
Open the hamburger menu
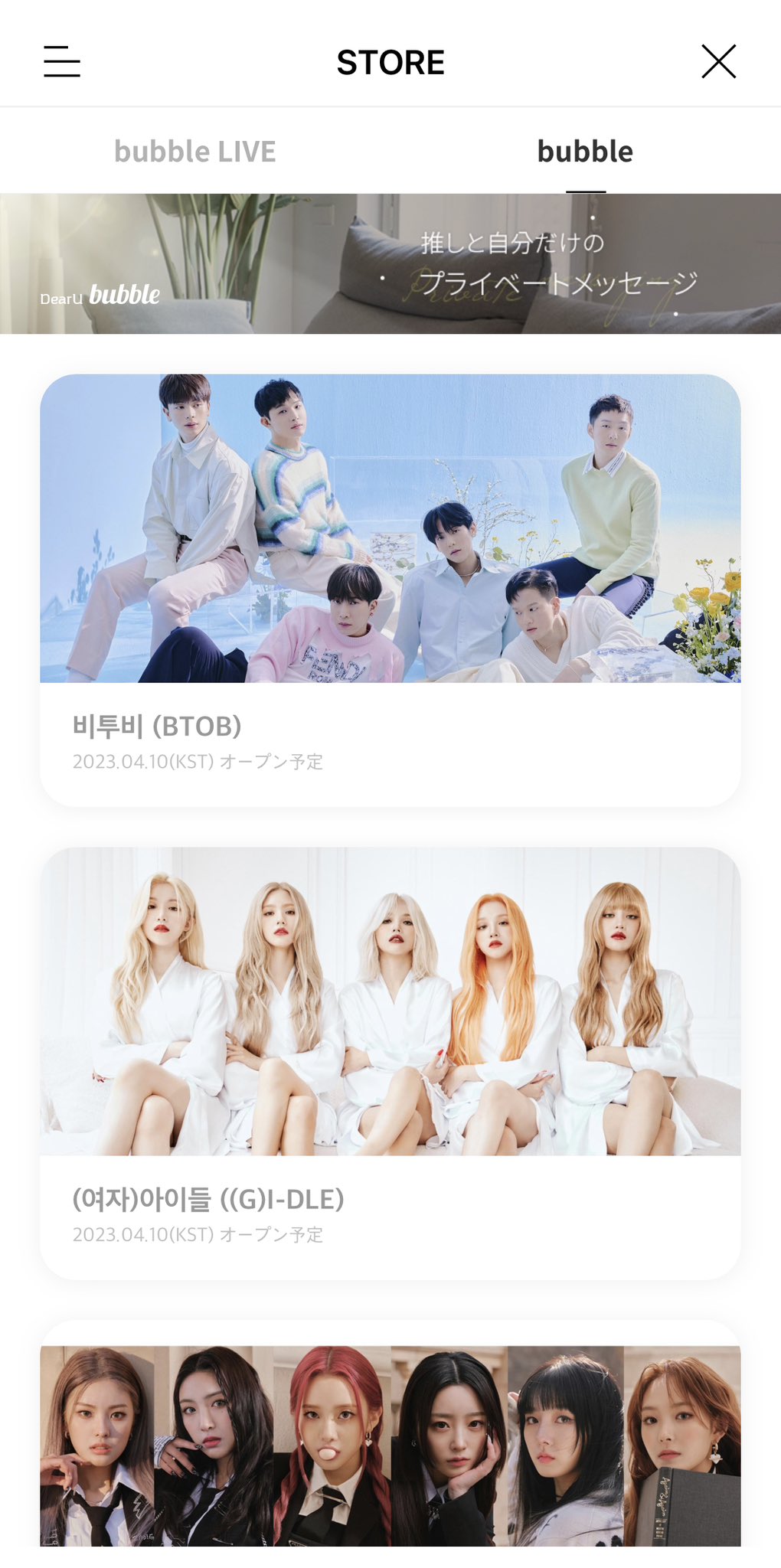click(x=62, y=61)
